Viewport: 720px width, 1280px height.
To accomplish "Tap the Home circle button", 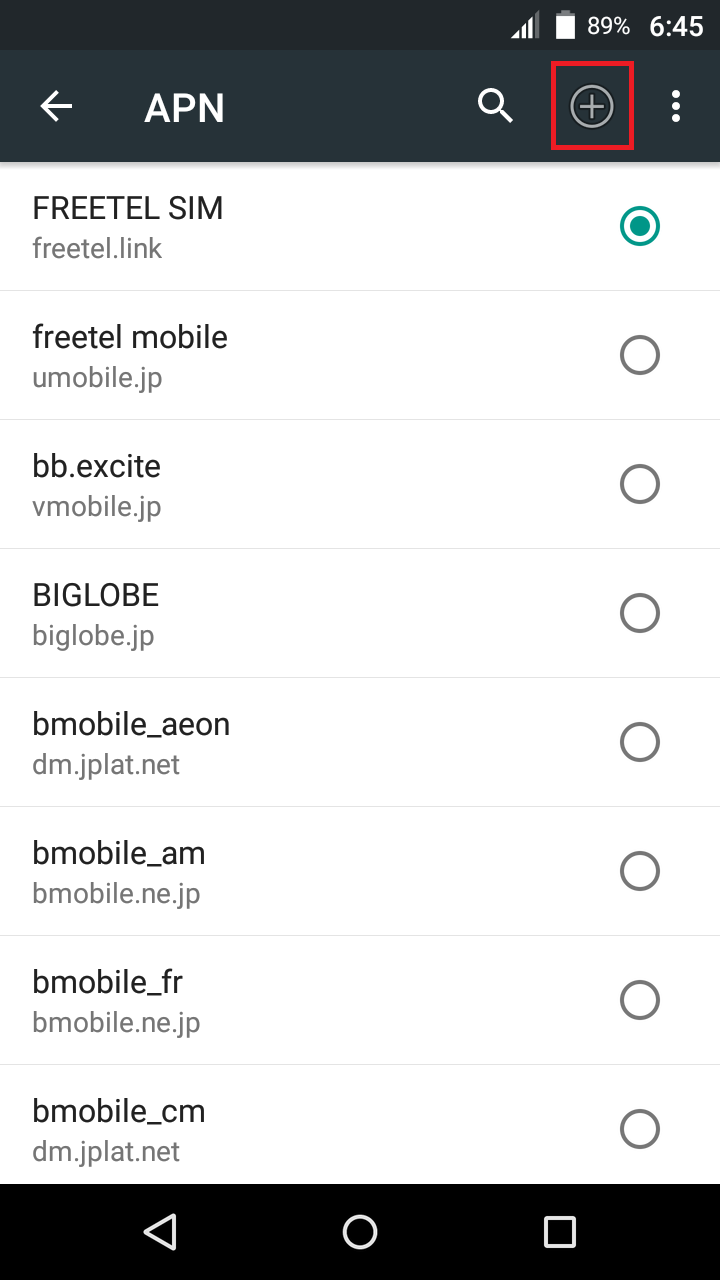I will [360, 1232].
